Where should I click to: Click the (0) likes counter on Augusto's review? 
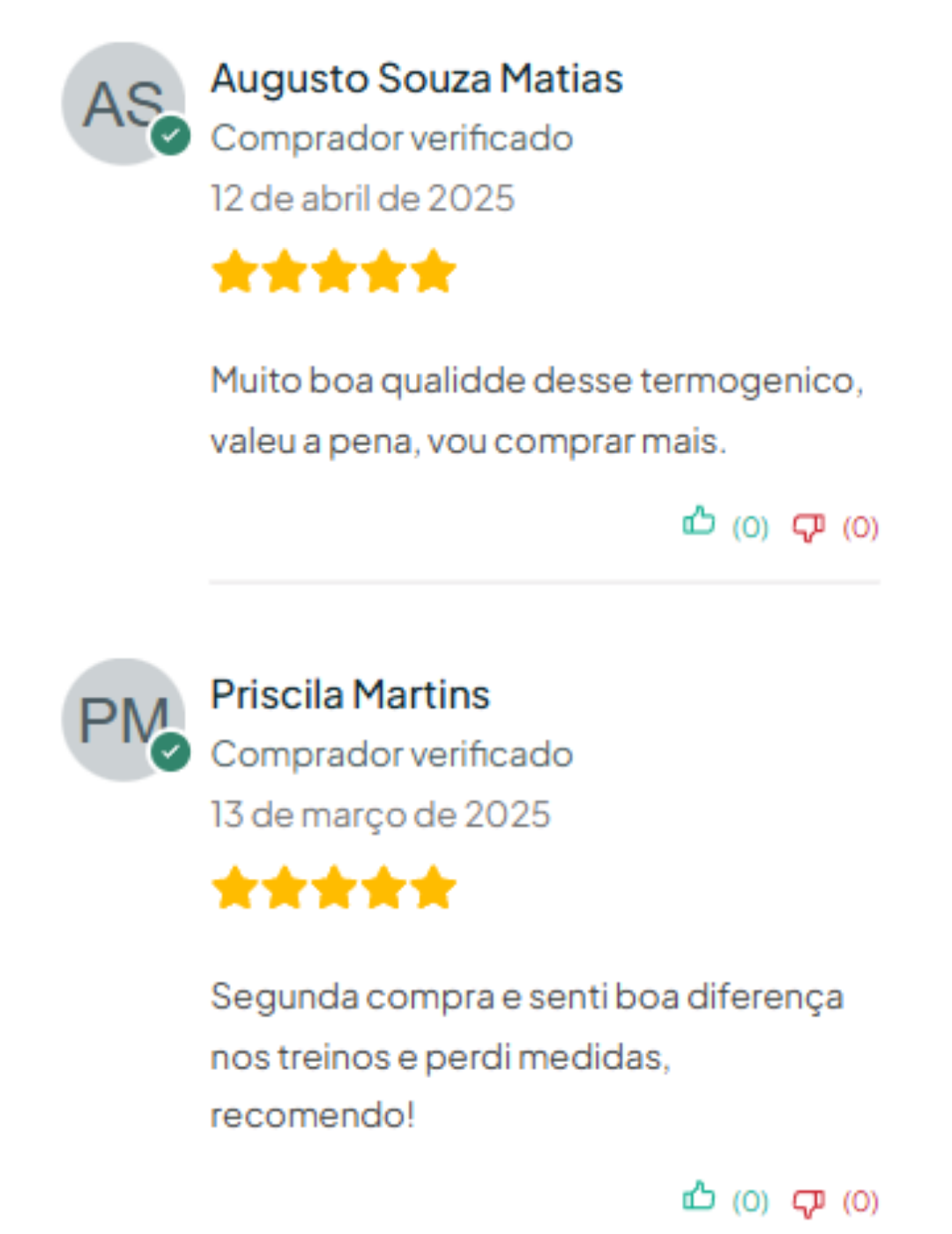click(x=748, y=526)
